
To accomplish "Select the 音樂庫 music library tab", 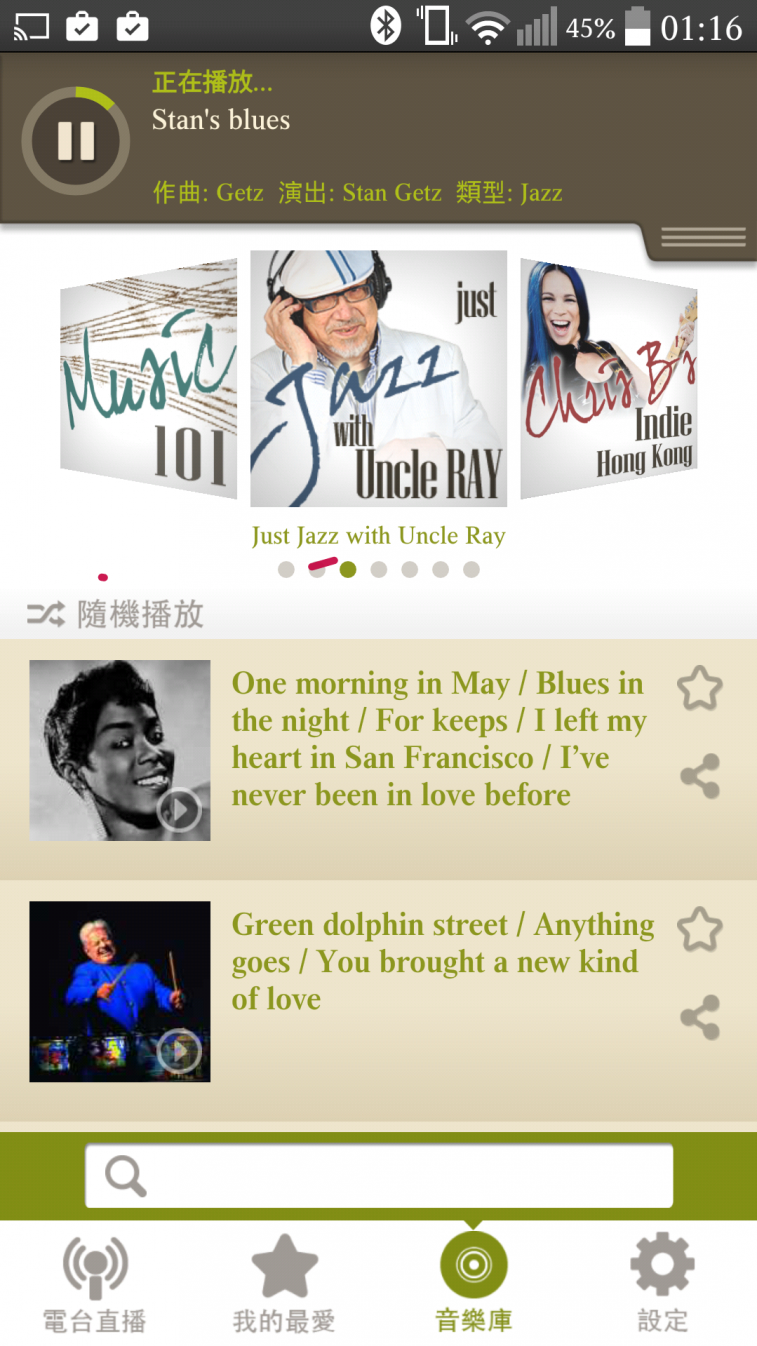I will coord(473,1285).
